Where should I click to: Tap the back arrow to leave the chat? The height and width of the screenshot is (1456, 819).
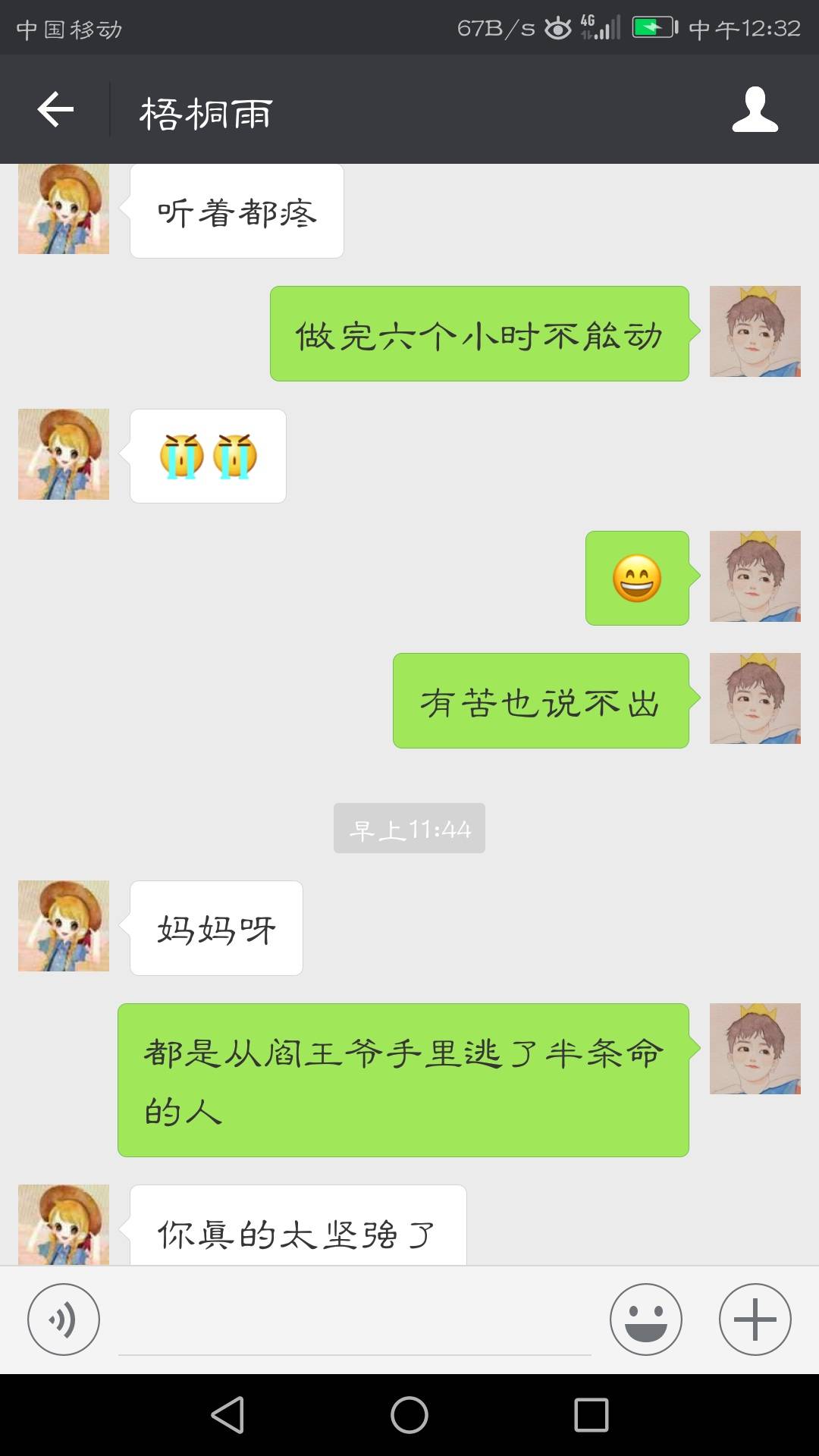[x=53, y=110]
